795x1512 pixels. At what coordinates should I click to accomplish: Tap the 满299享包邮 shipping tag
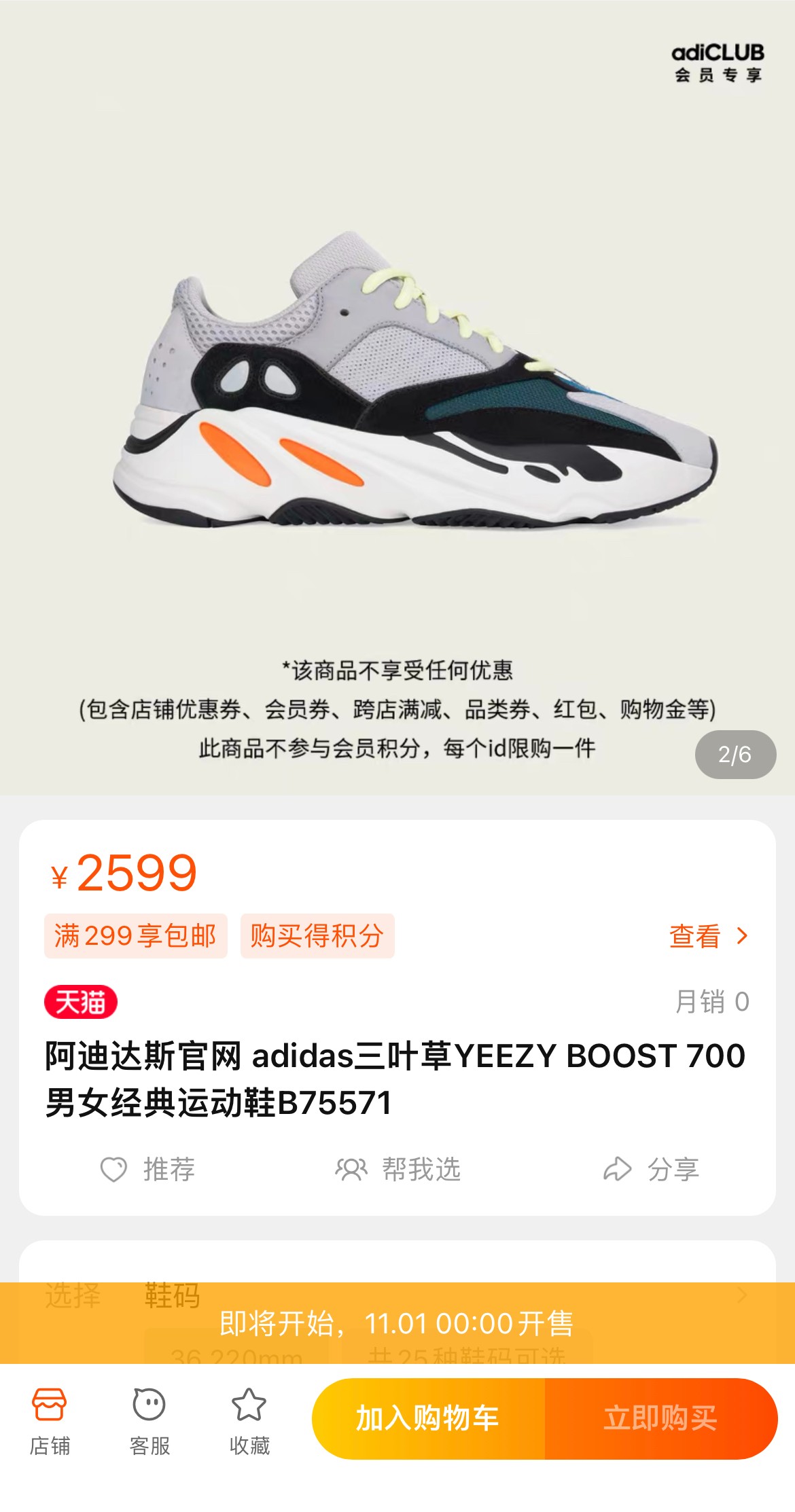point(135,936)
